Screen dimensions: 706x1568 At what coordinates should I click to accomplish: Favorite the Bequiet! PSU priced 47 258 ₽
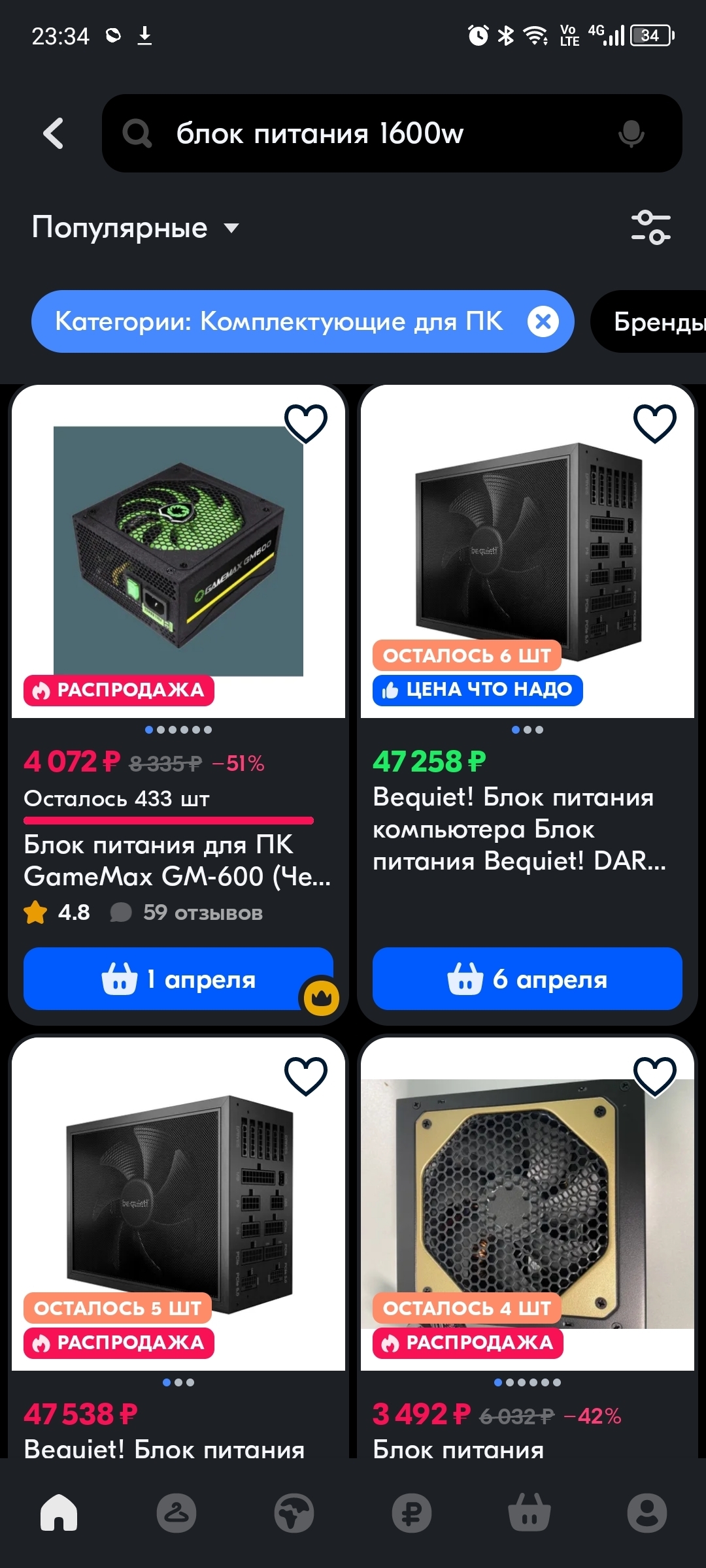(654, 423)
